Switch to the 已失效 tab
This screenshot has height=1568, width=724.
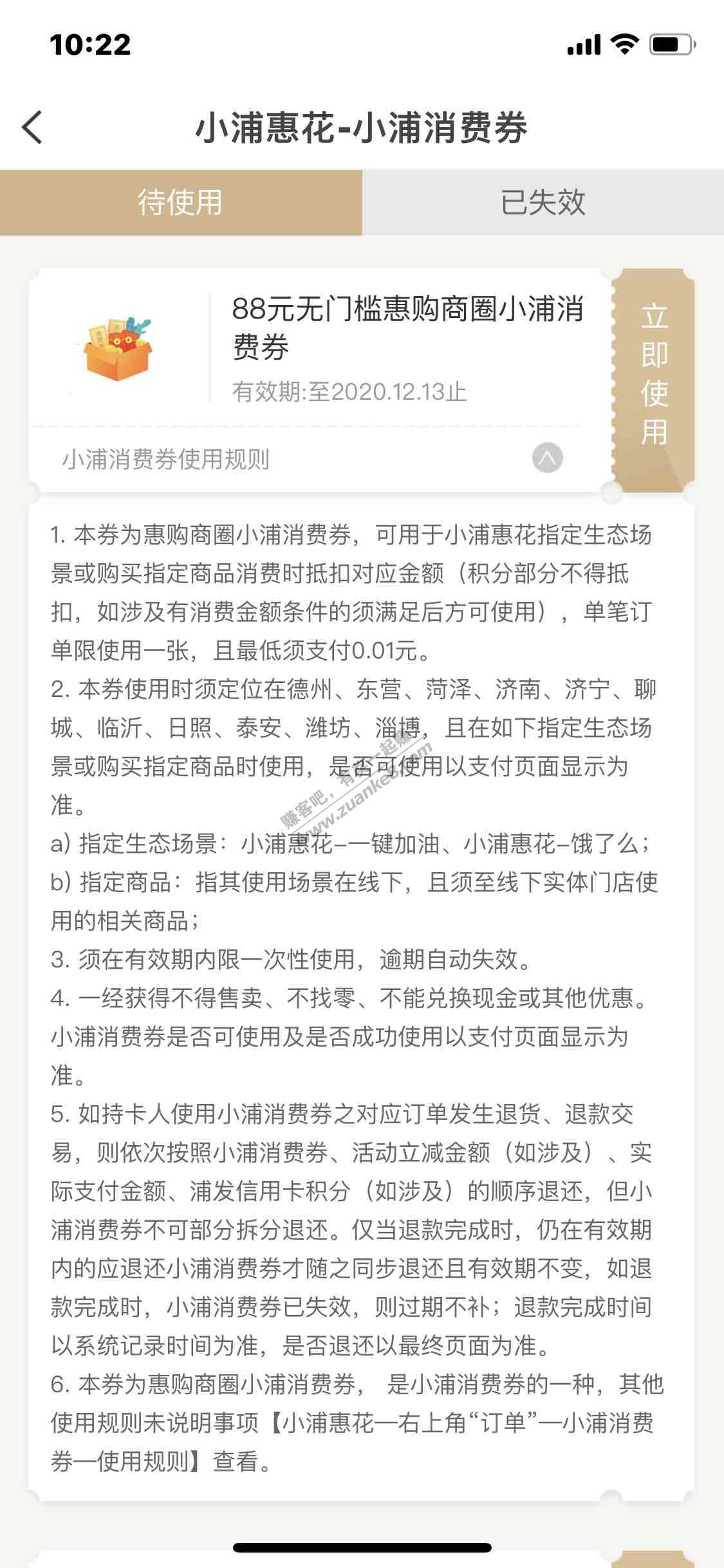click(543, 202)
